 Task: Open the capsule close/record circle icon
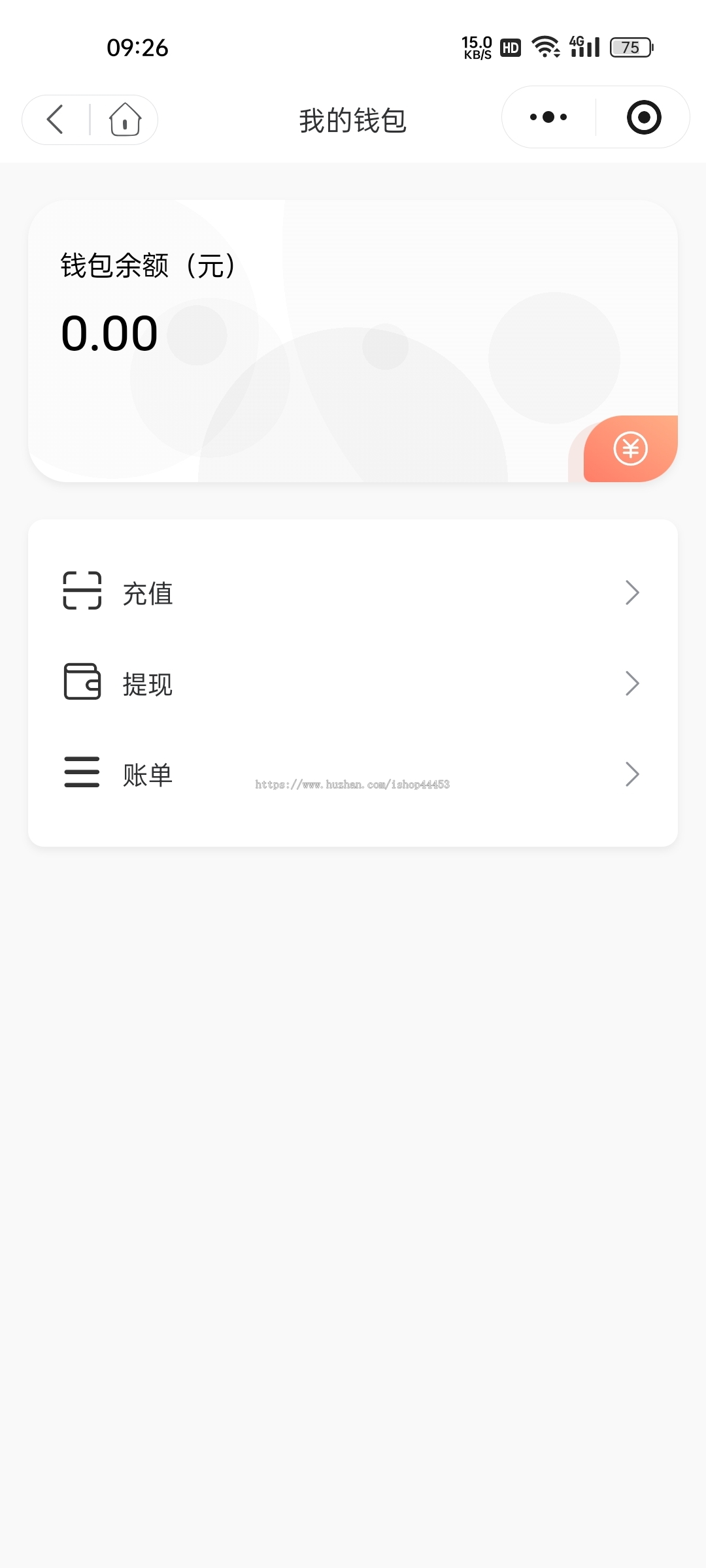[x=644, y=118]
